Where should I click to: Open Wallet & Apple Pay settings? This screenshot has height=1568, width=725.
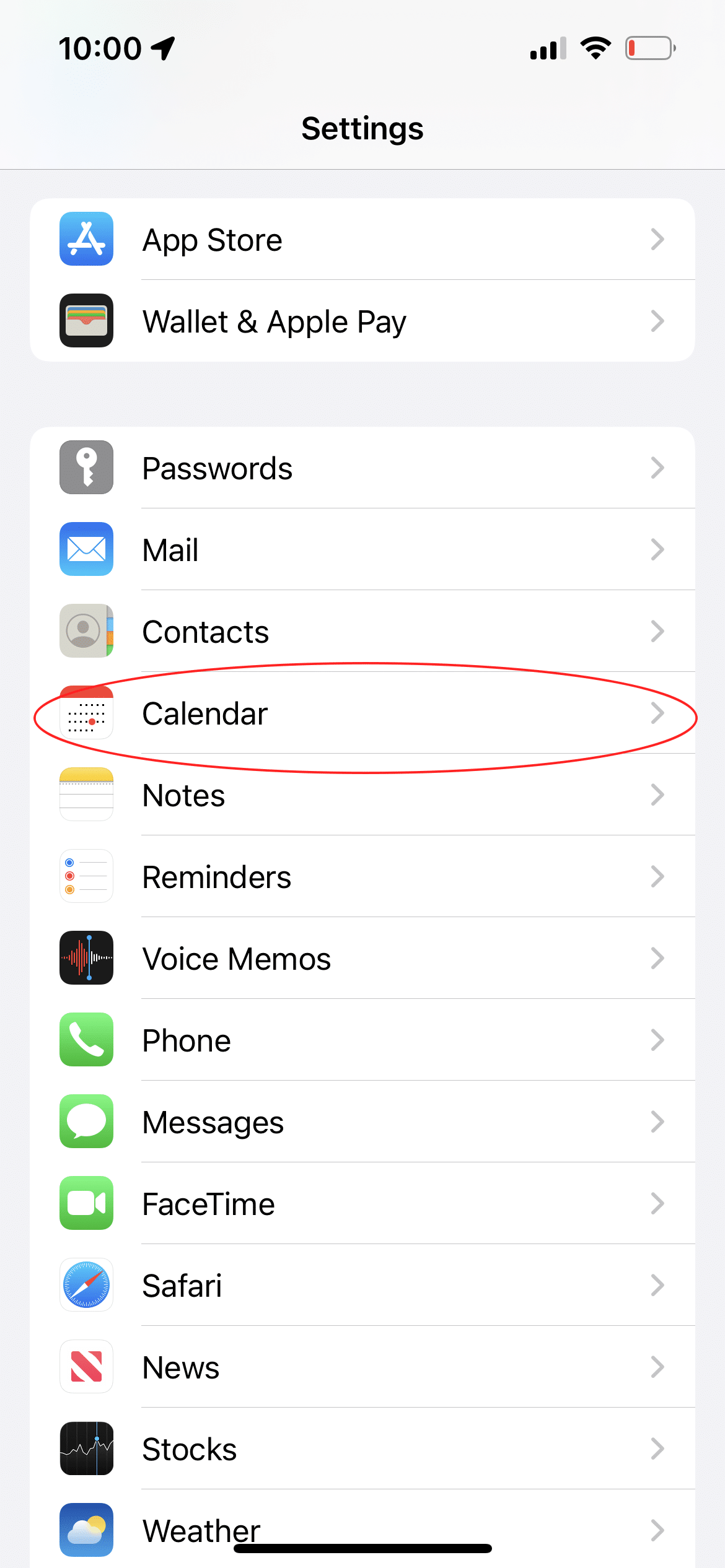[x=362, y=321]
